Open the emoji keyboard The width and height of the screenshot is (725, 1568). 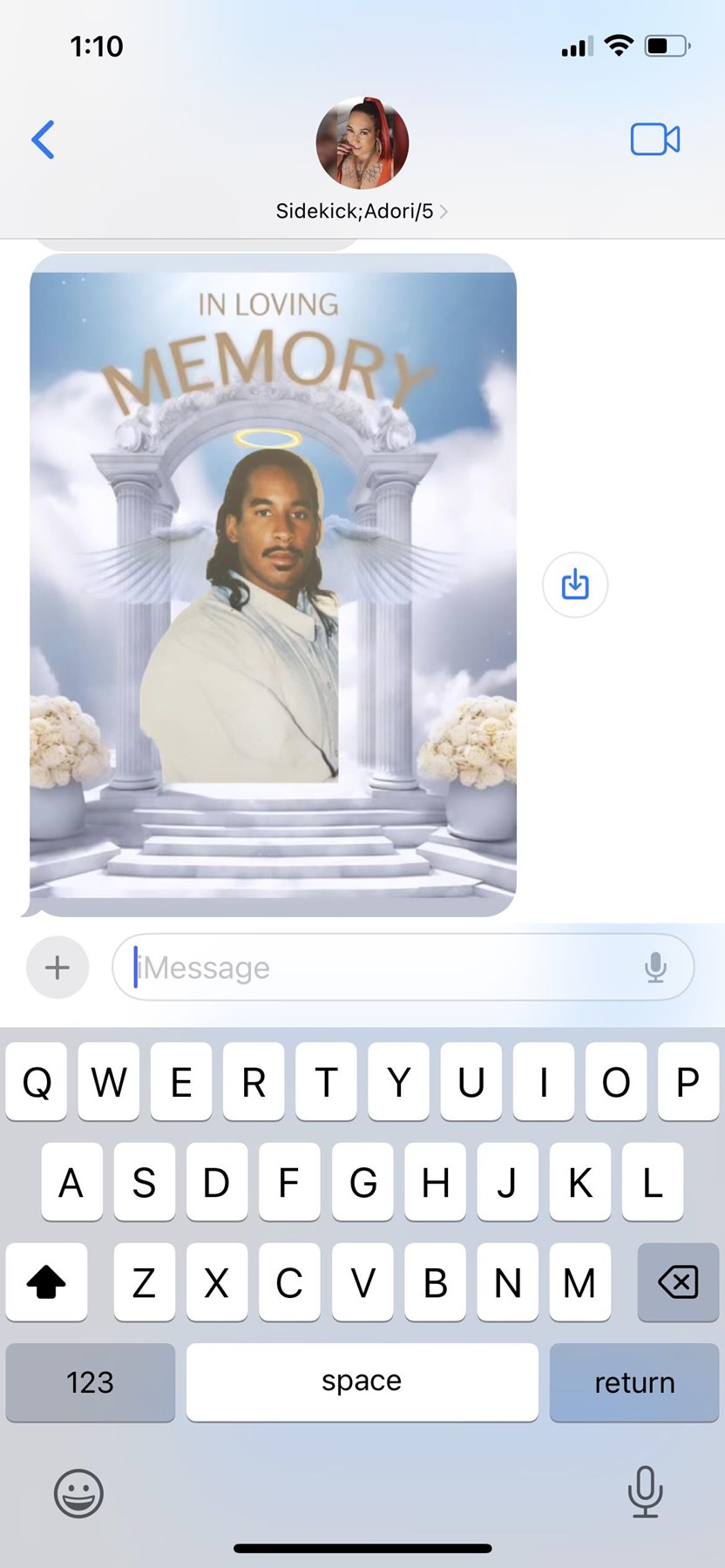[78, 1493]
